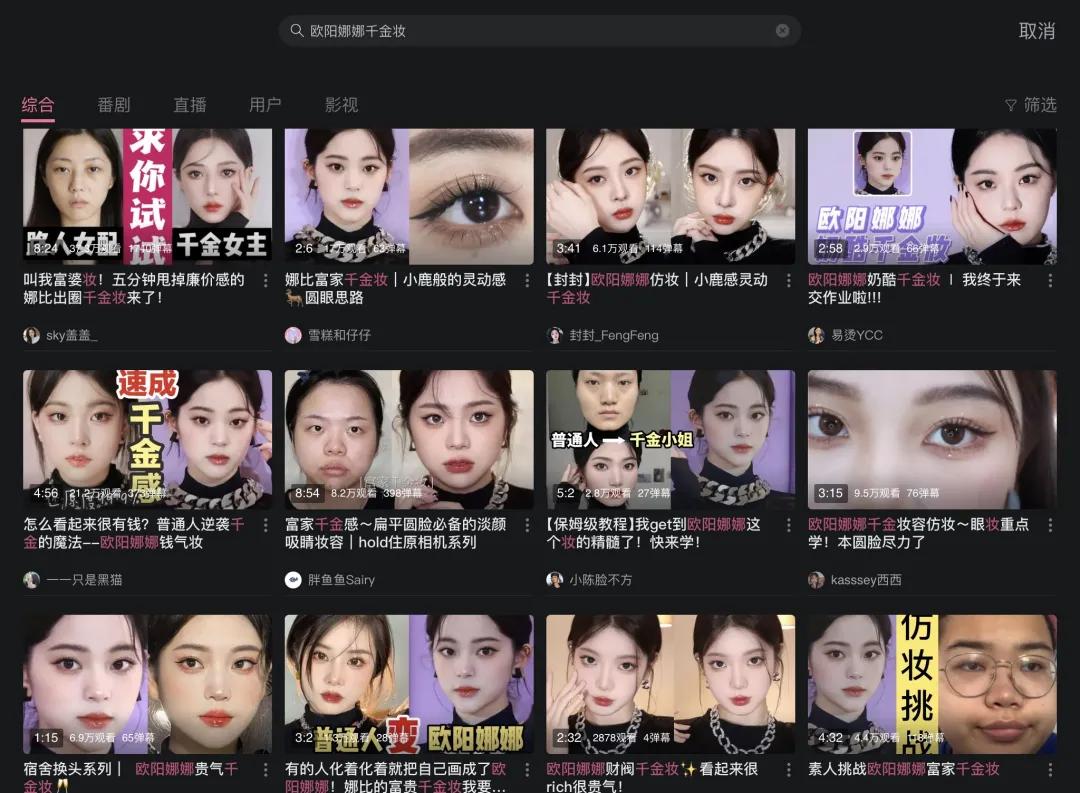Switch to the 影视 tab

point(341,105)
